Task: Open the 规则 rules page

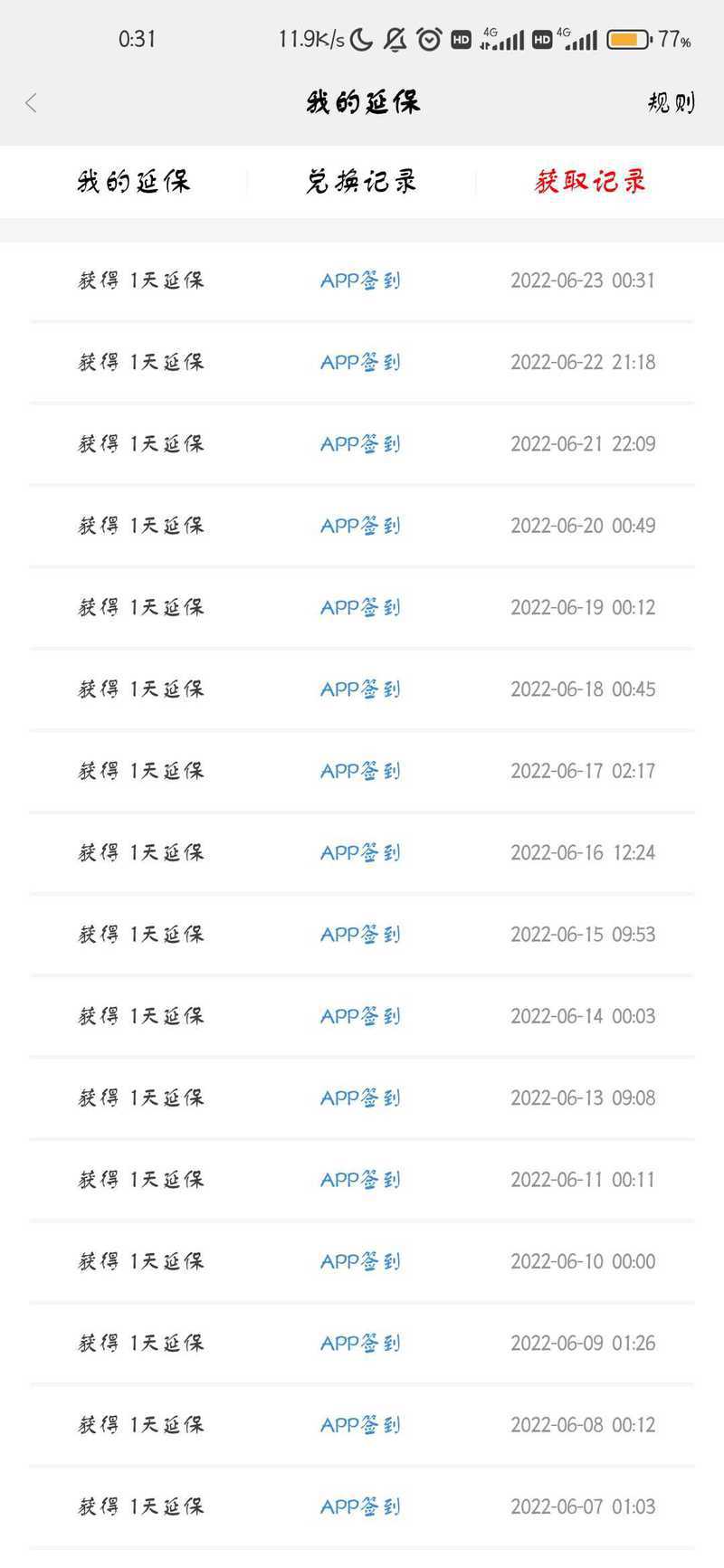Action: coord(671,102)
